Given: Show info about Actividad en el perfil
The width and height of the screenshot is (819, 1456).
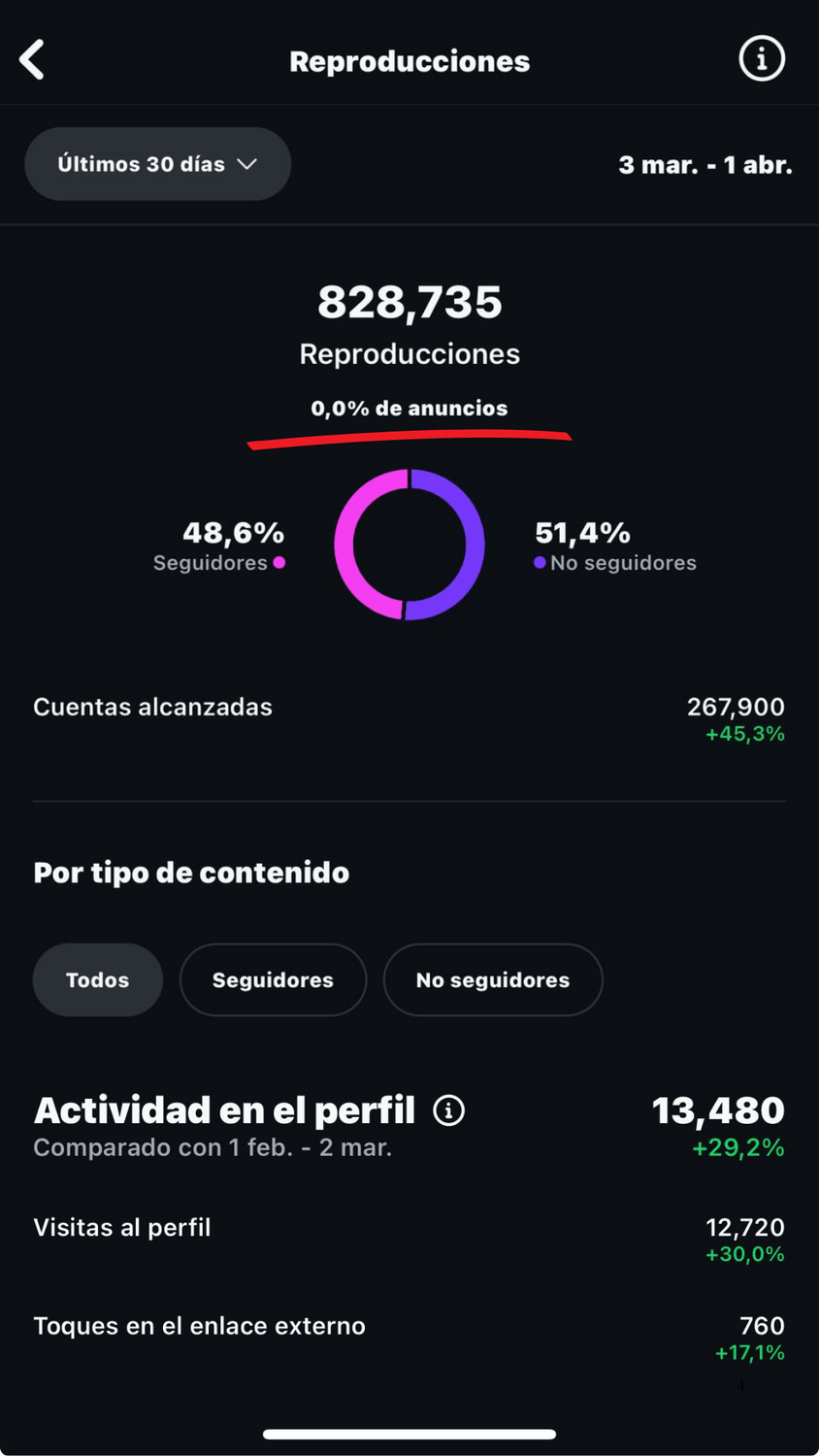Looking at the screenshot, I should (448, 1109).
